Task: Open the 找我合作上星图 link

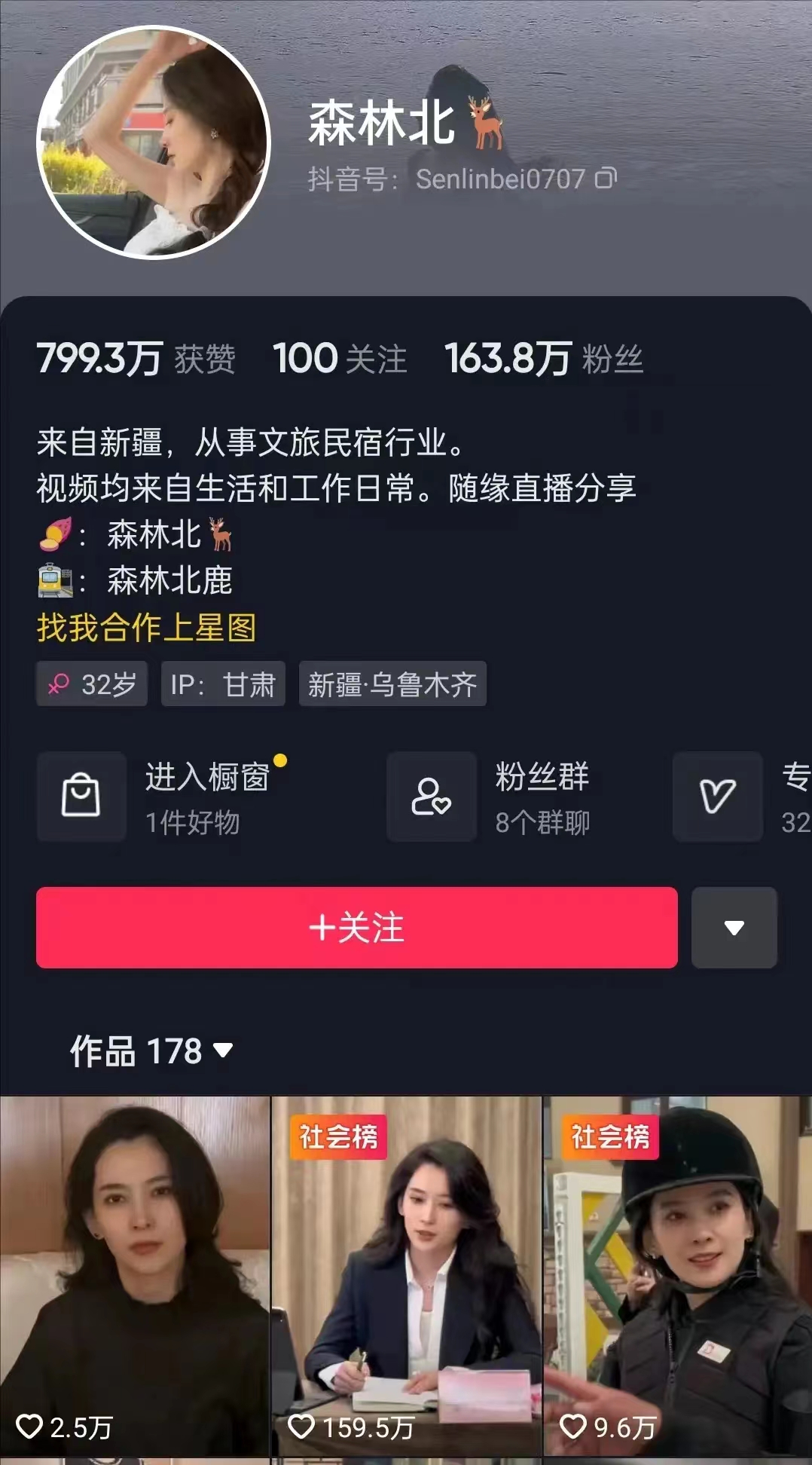Action: 147,627
